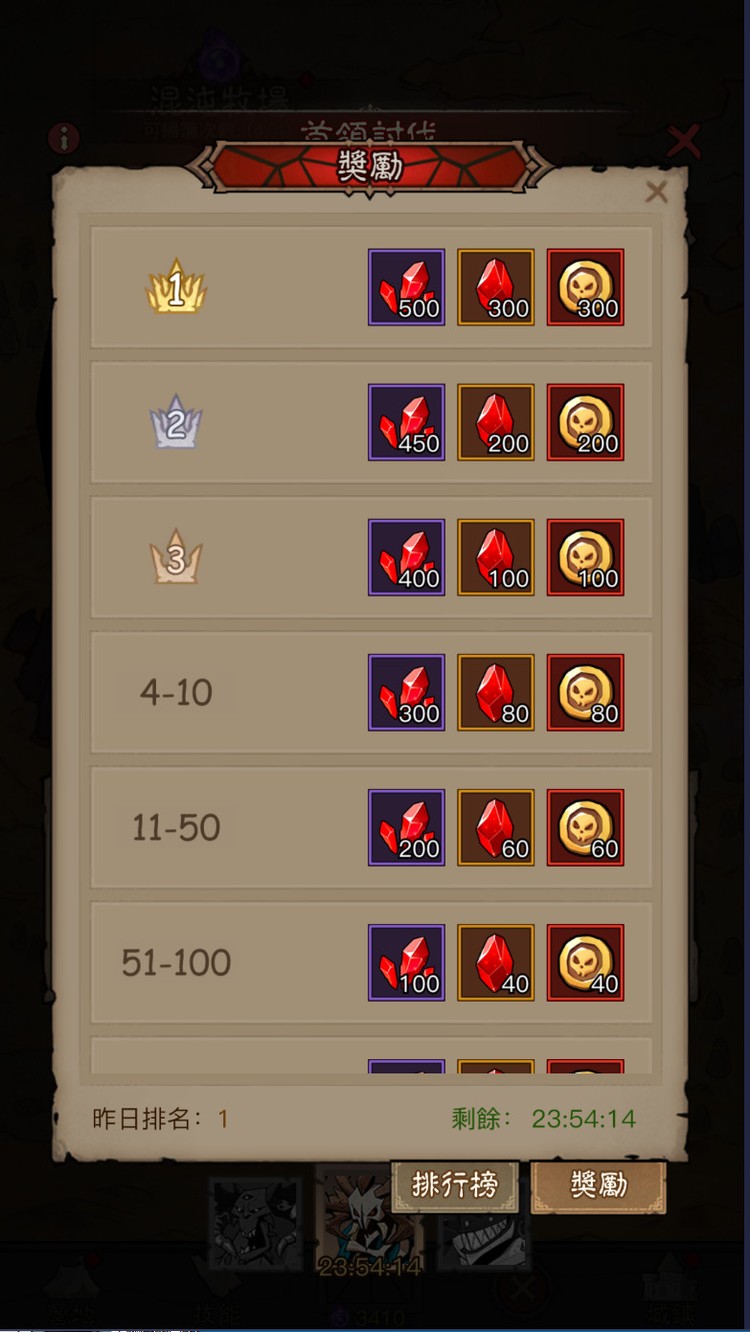
Task: Tap the 500 crystal reward for rank 1
Action: click(x=406, y=287)
